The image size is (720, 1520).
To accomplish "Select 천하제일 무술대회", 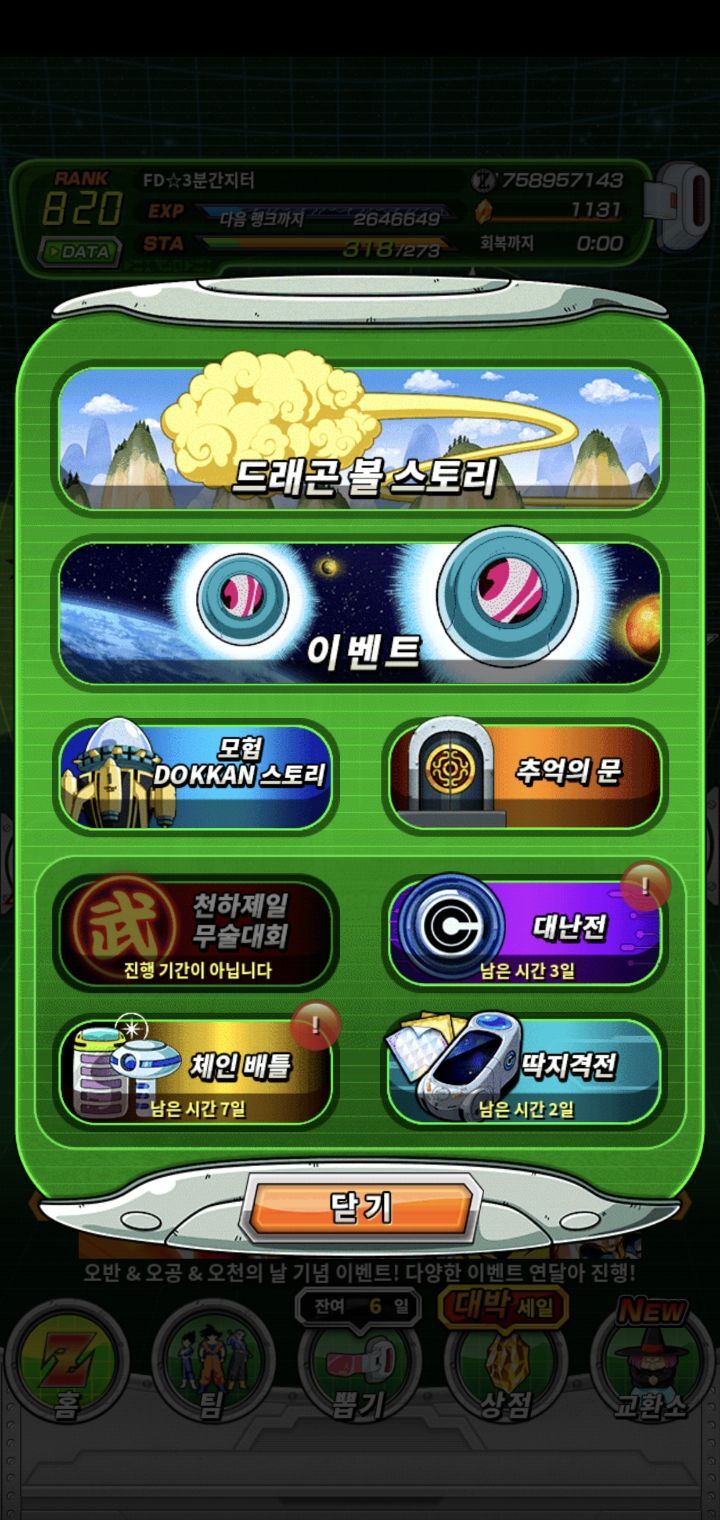I will pyautogui.click(x=196, y=932).
